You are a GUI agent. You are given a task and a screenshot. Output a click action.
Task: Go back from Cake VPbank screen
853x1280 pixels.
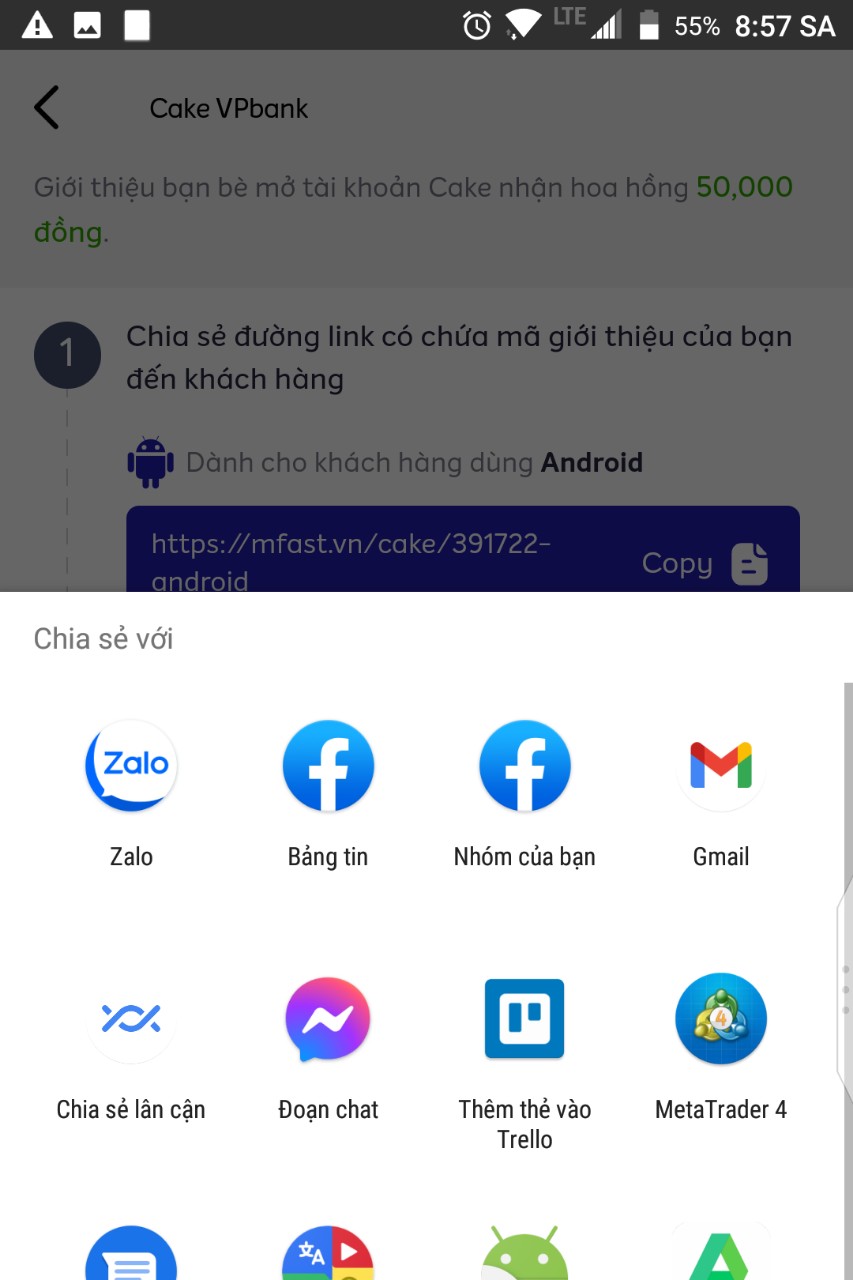[x=47, y=108]
